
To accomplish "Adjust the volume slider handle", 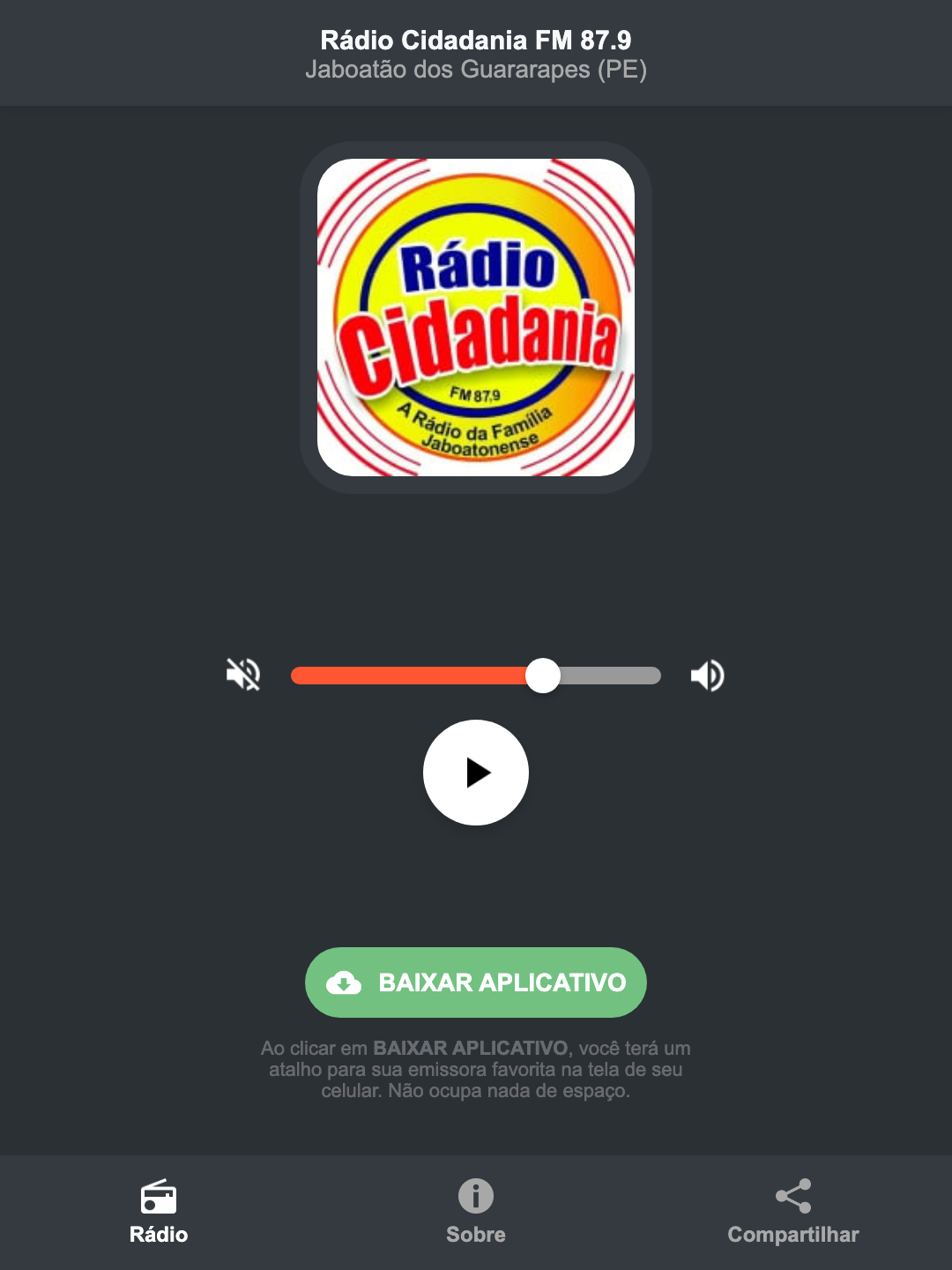I will 544,675.
